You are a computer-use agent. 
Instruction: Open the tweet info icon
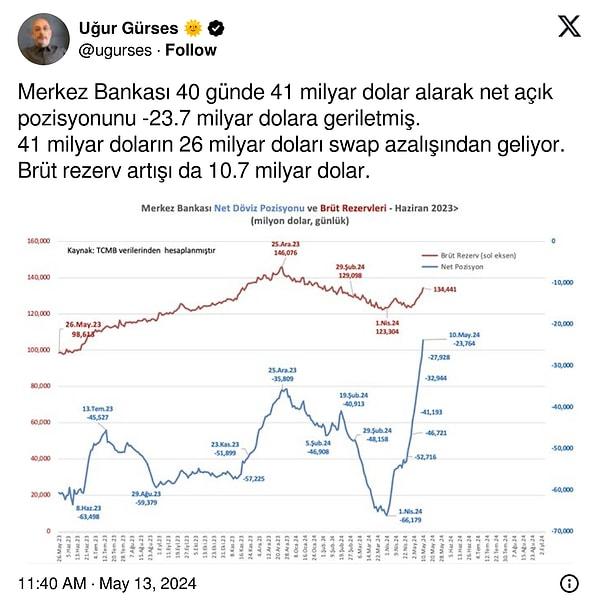click(568, 583)
